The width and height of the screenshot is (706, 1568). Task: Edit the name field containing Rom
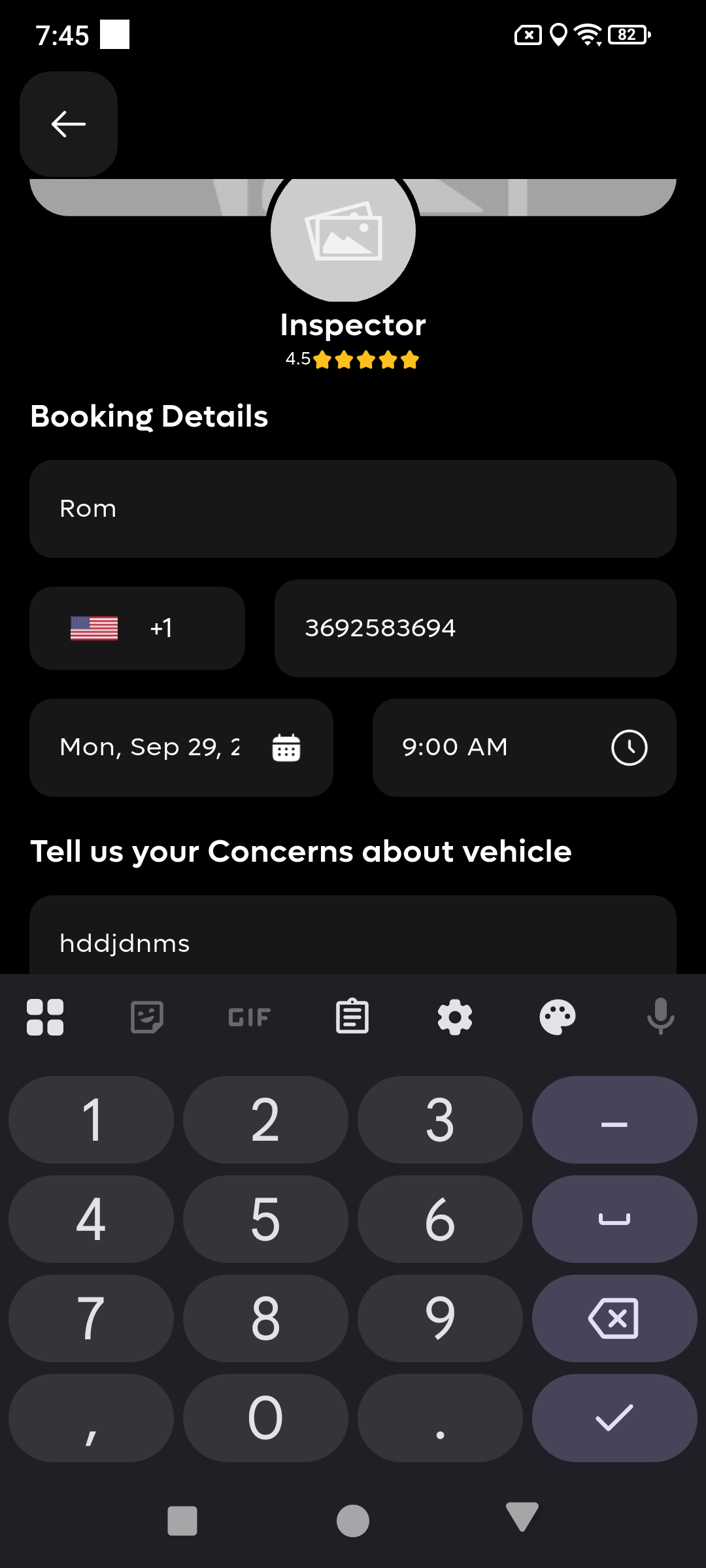pos(353,509)
